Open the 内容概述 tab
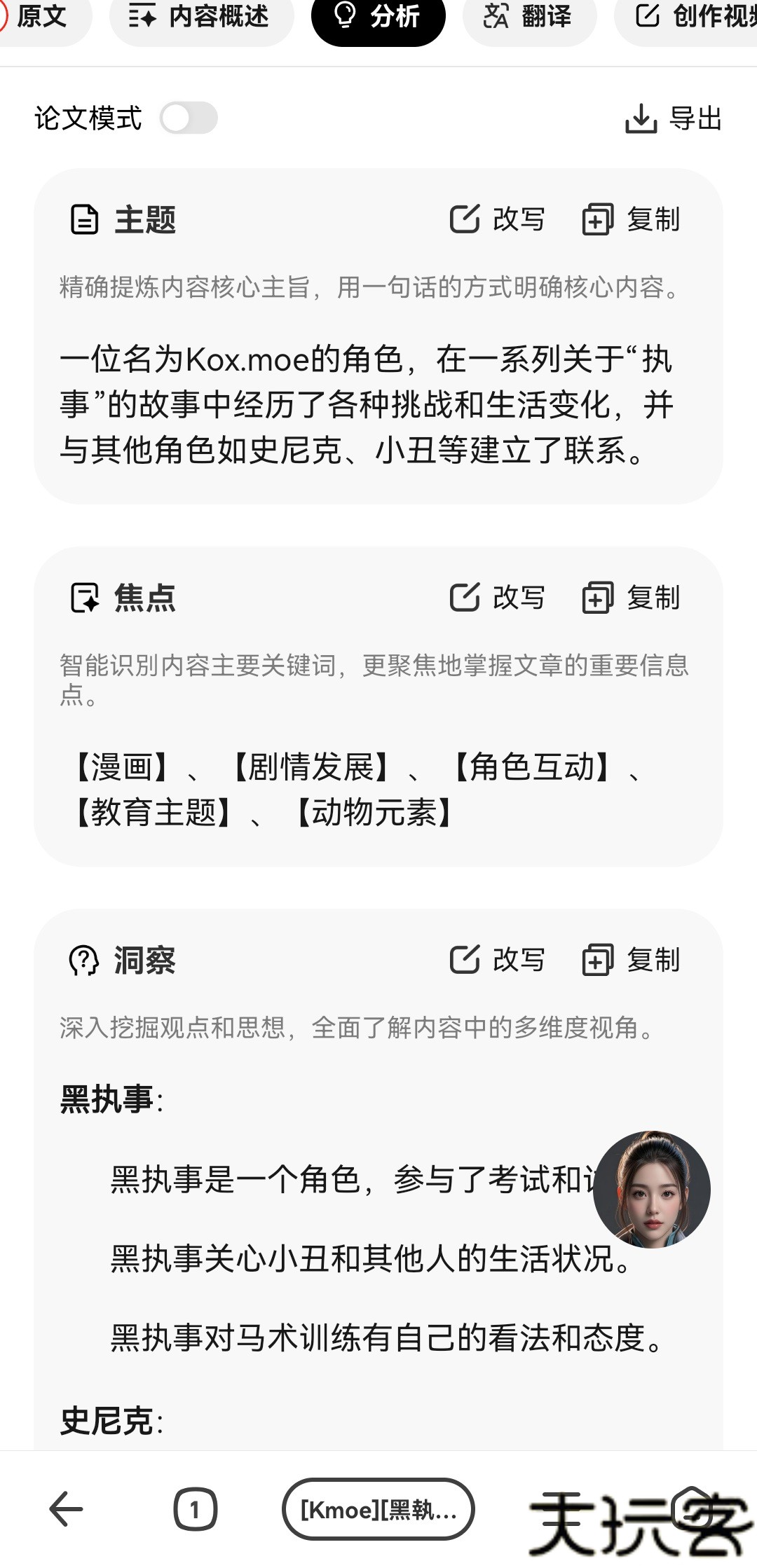The width and height of the screenshot is (757, 1568). [201, 17]
